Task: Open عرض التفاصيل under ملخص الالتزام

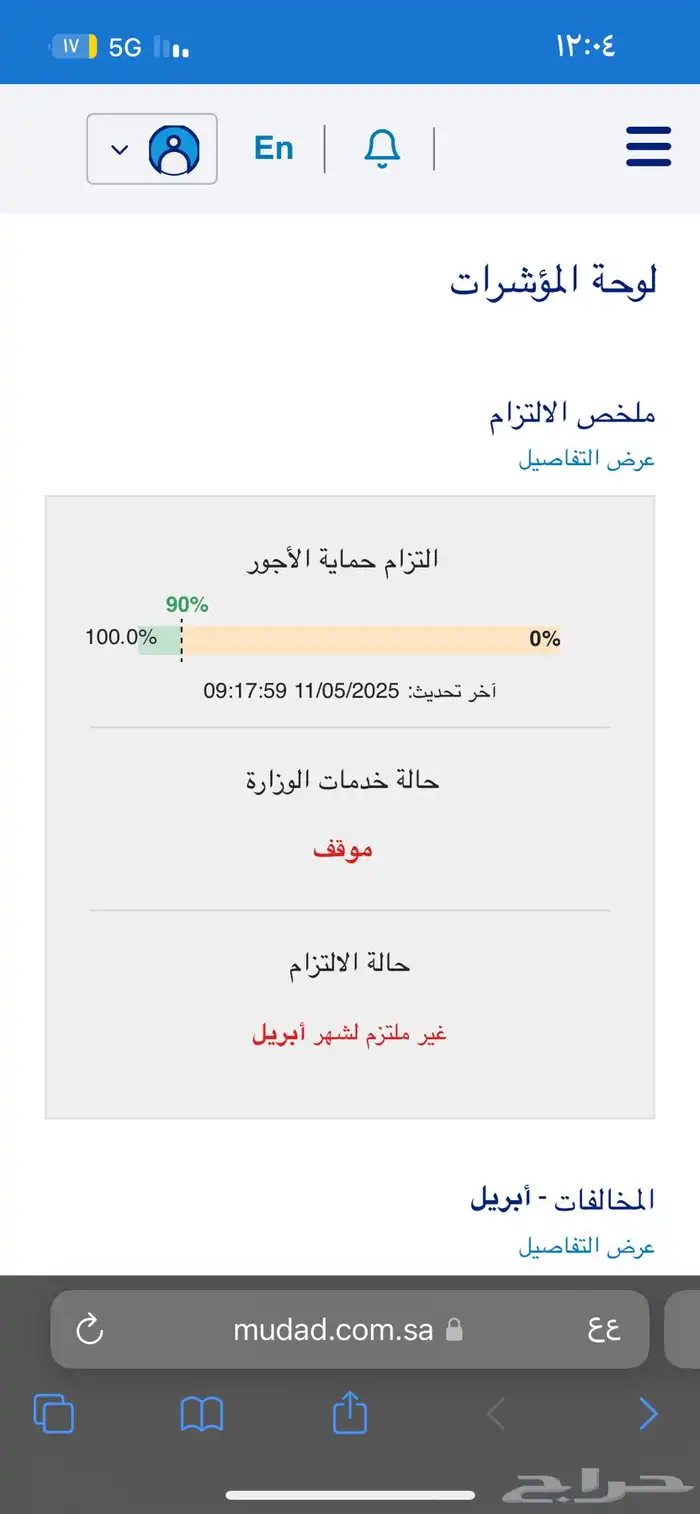Action: click(x=586, y=459)
